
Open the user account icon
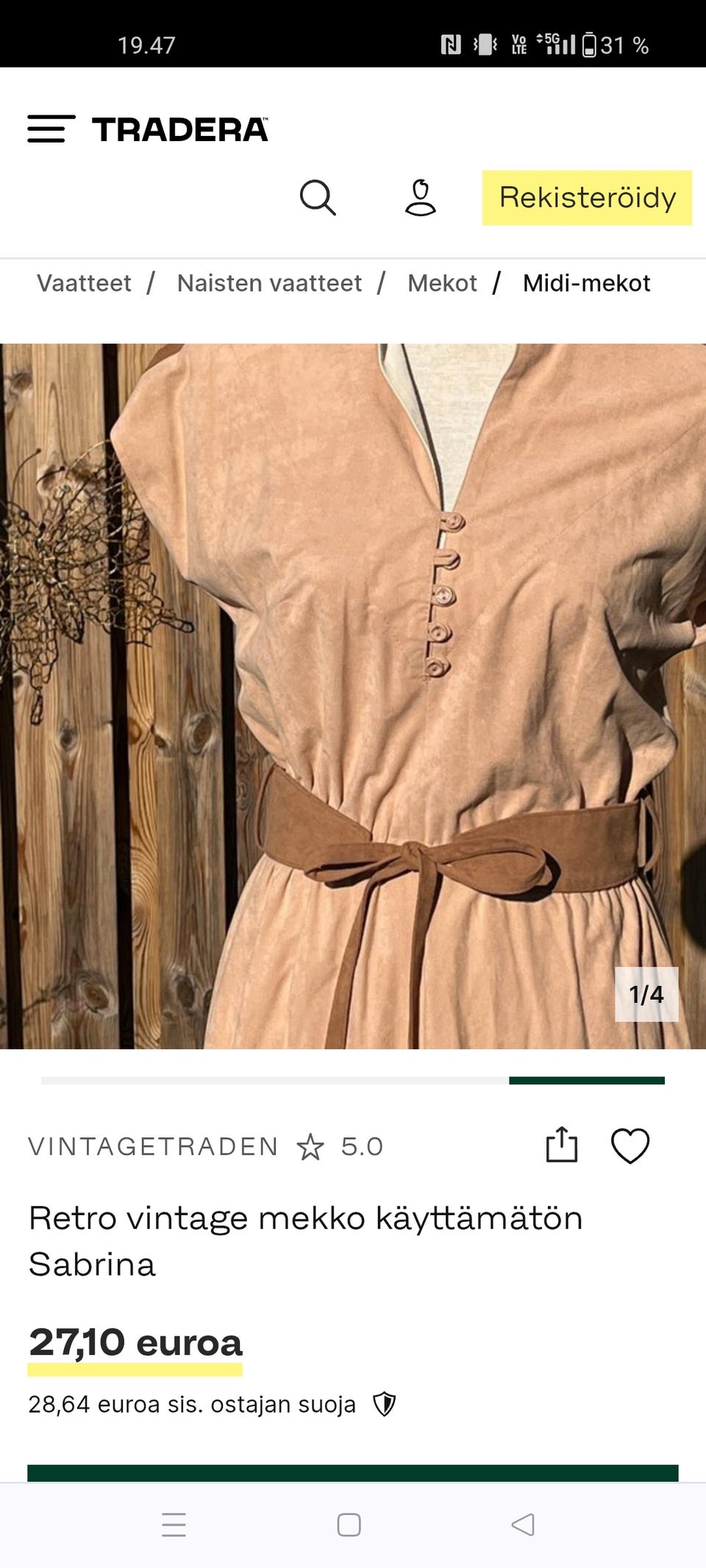pos(421,198)
